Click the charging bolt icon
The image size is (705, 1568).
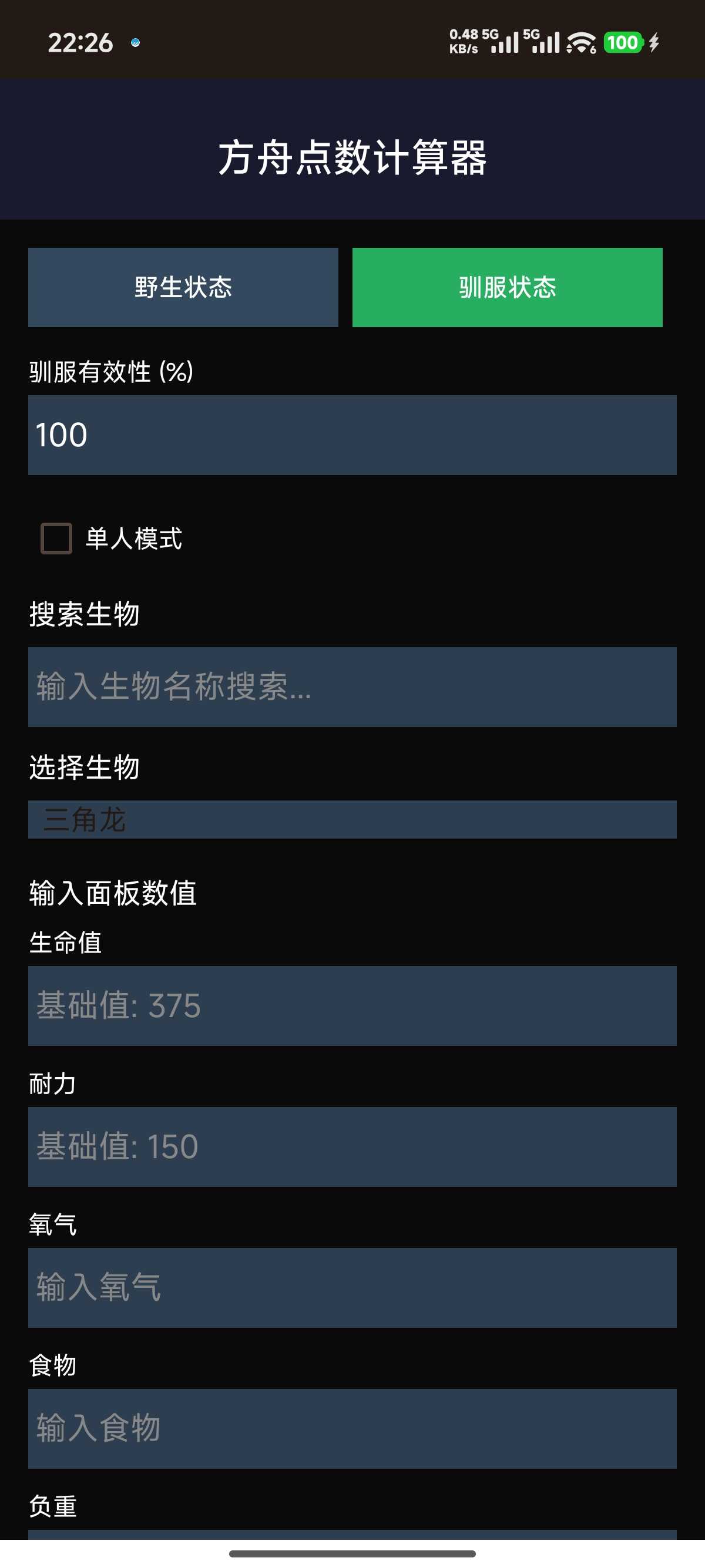pyautogui.click(x=656, y=43)
